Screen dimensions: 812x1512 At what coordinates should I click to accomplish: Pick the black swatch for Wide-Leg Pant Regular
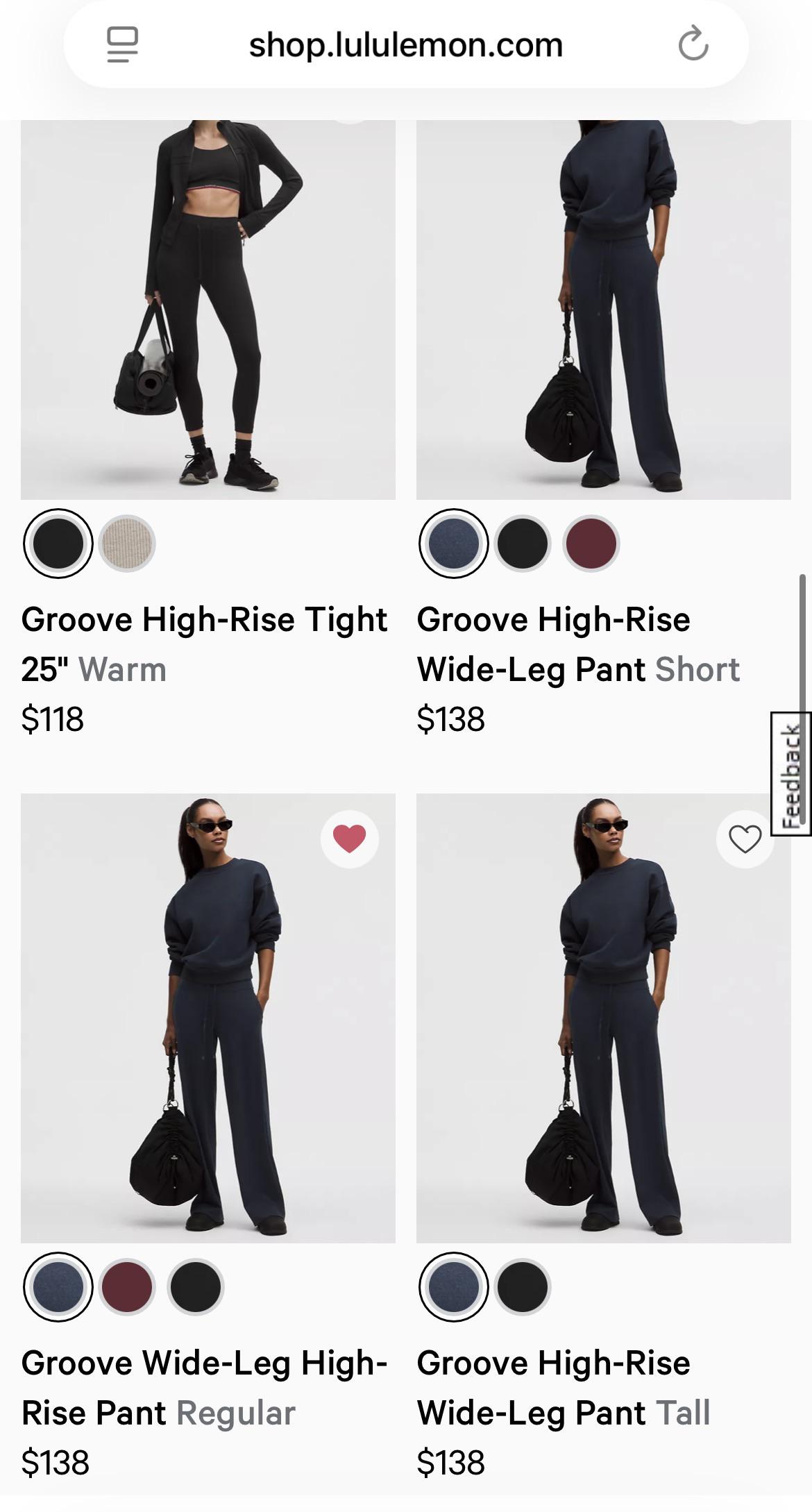pyautogui.click(x=196, y=1287)
